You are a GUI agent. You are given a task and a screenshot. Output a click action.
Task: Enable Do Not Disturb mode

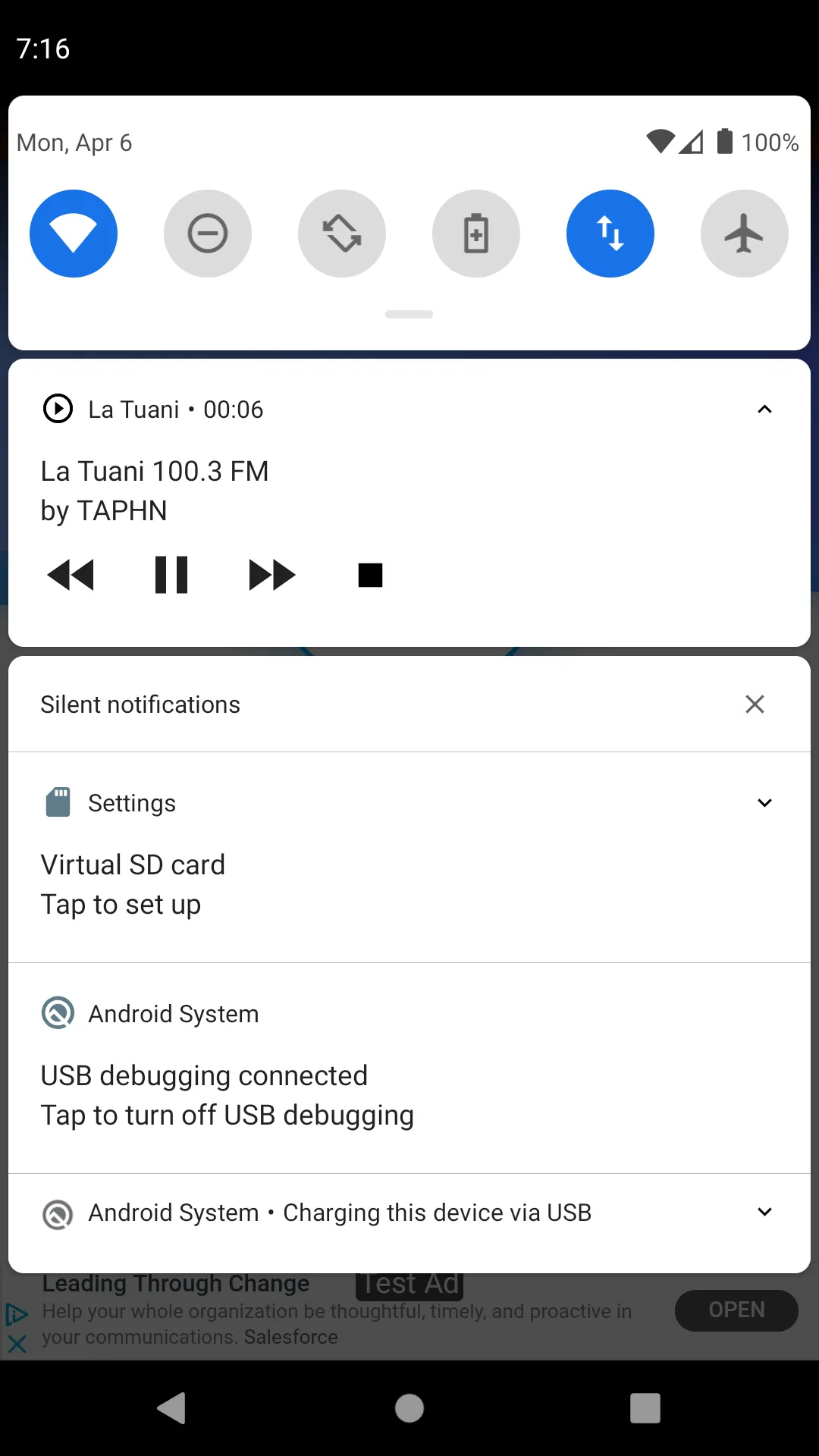coord(208,233)
